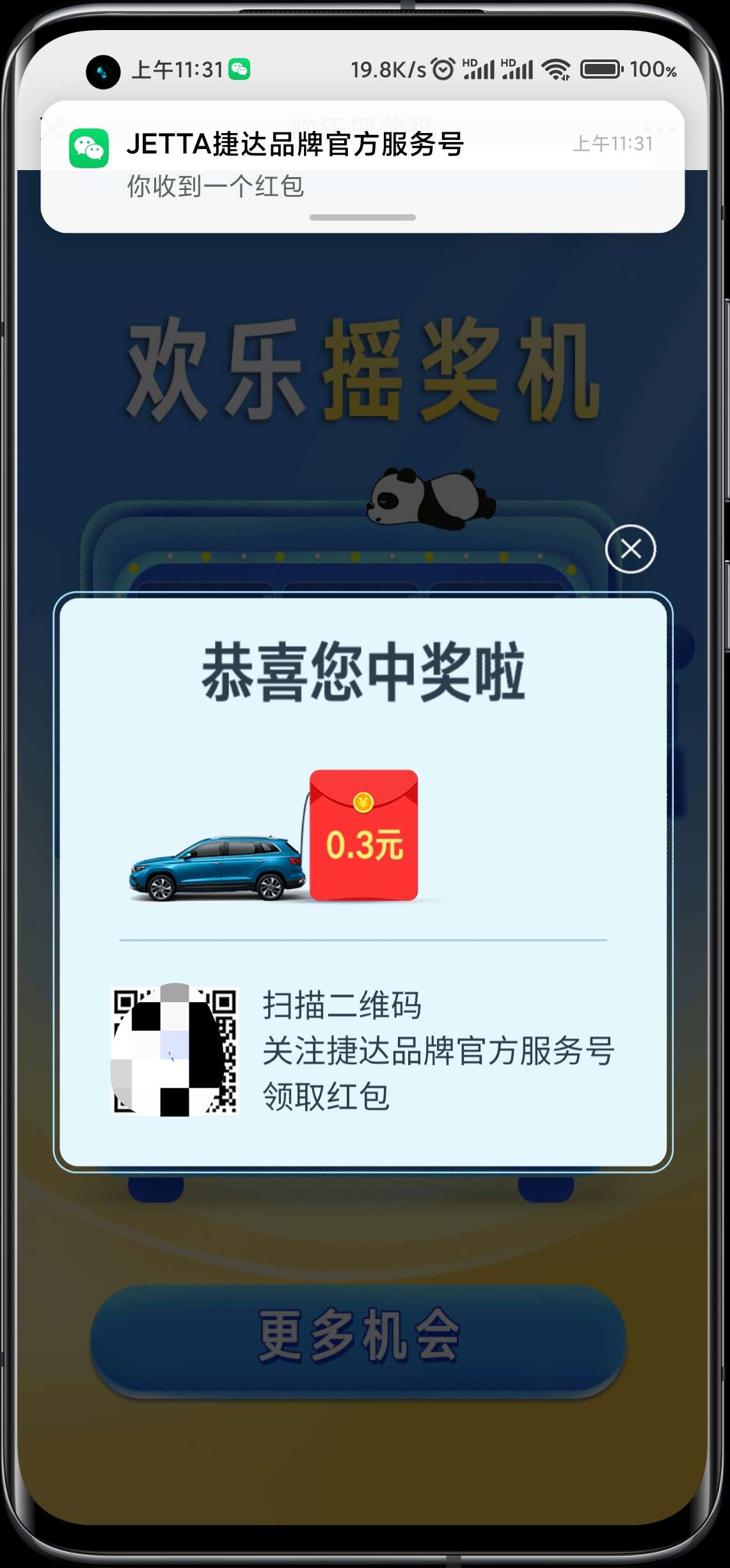Image resolution: width=730 pixels, height=1568 pixels.
Task: Tap the 更多机会 button
Action: [x=358, y=1337]
